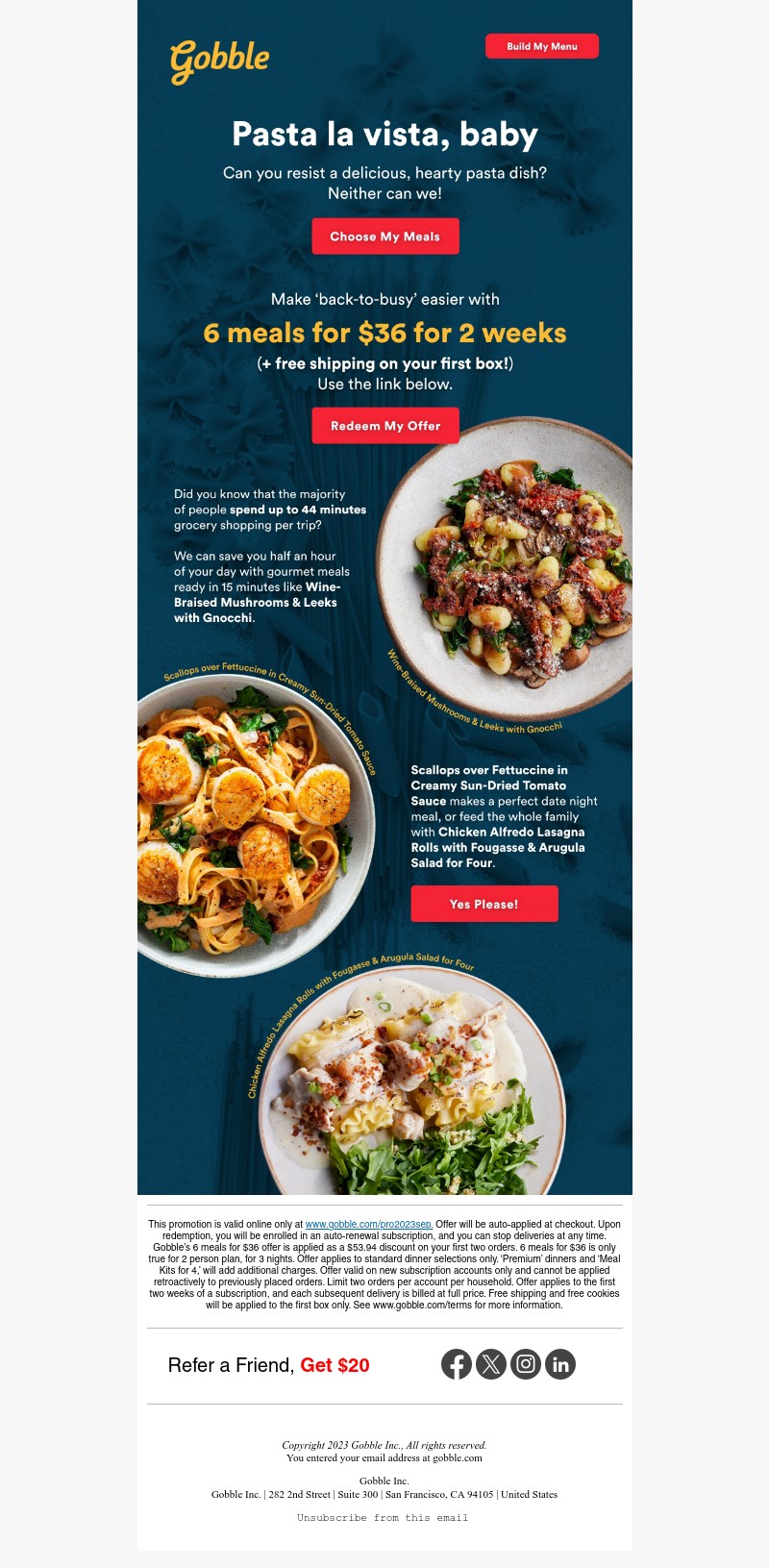Image resolution: width=769 pixels, height=1568 pixels.
Task: Open Gobble's LinkedIn icon
Action: tap(560, 1364)
